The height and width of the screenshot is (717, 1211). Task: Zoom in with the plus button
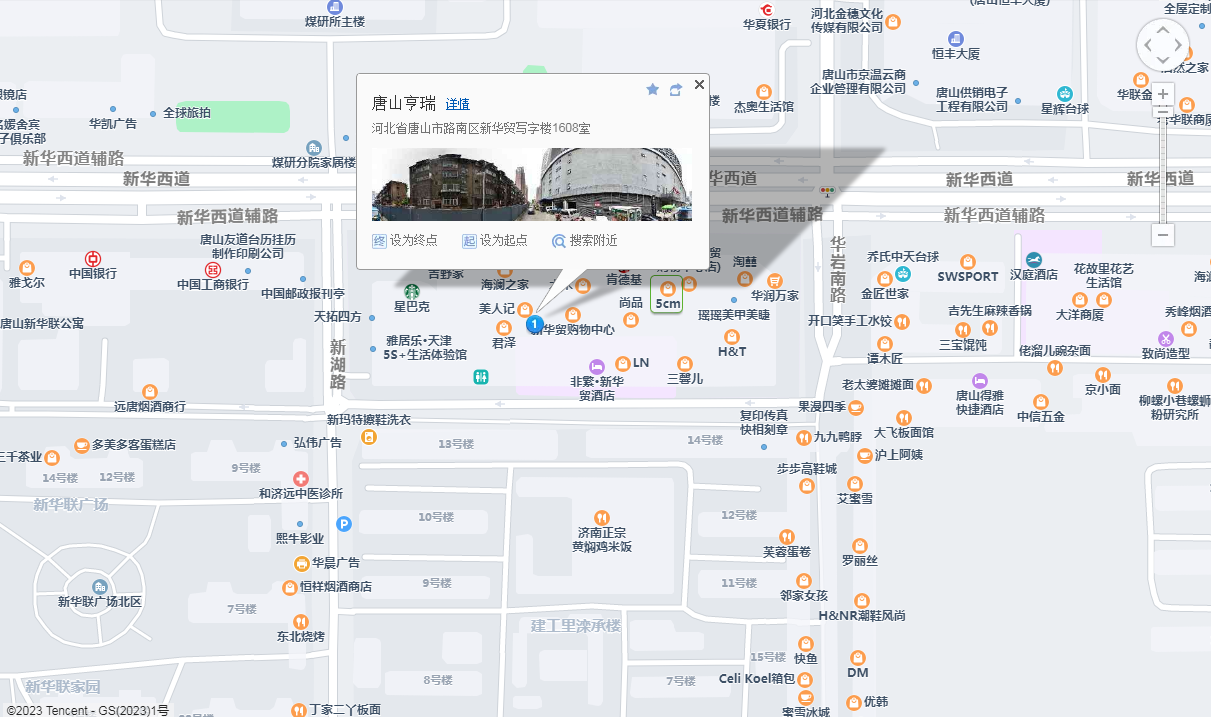1163,95
